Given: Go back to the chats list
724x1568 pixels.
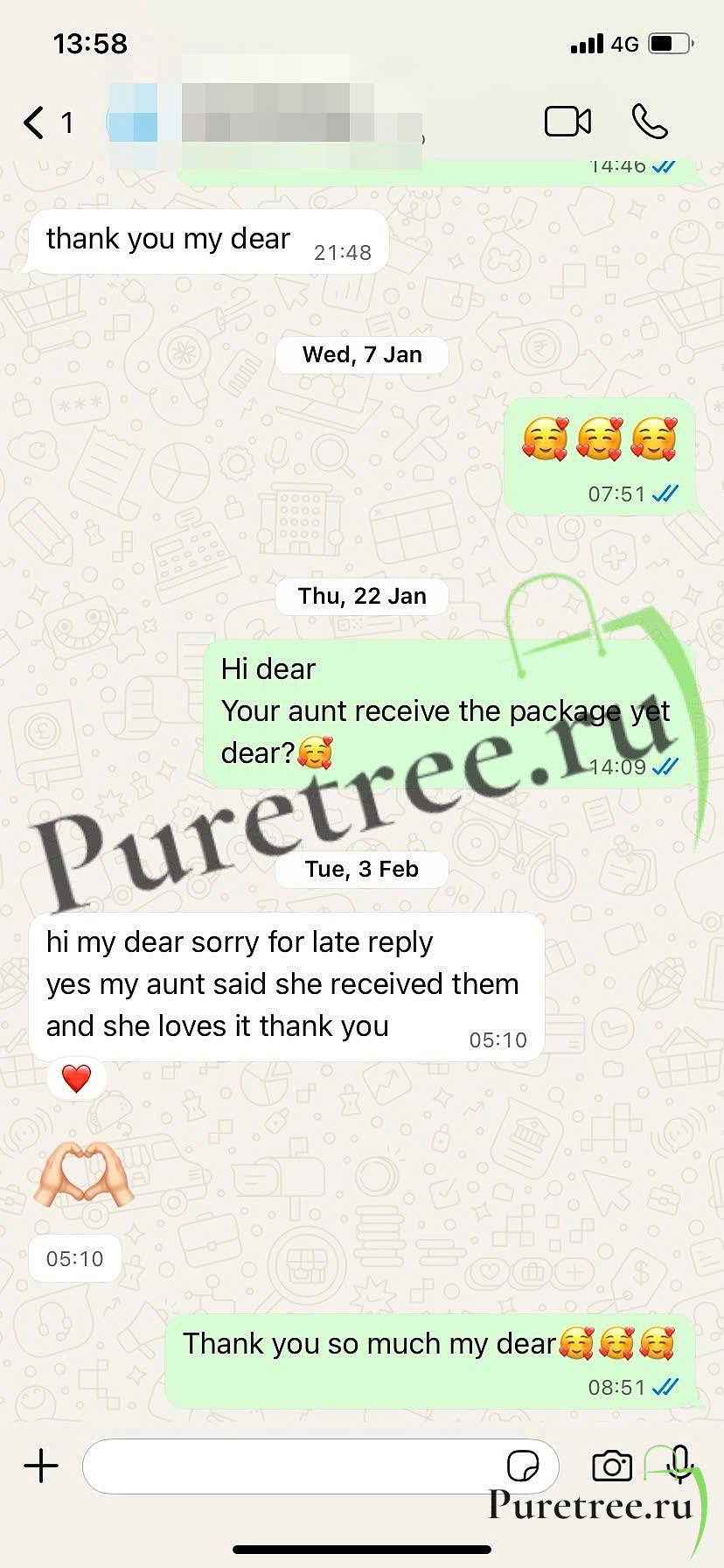Looking at the screenshot, I should click(x=35, y=122).
